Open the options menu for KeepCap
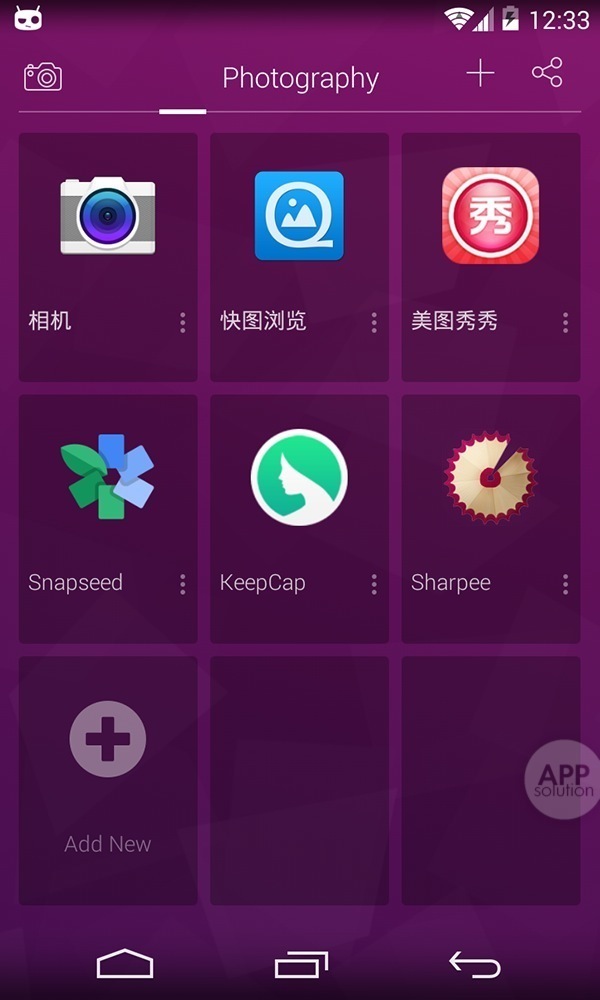Image resolution: width=600 pixels, height=1000 pixels. (x=374, y=584)
